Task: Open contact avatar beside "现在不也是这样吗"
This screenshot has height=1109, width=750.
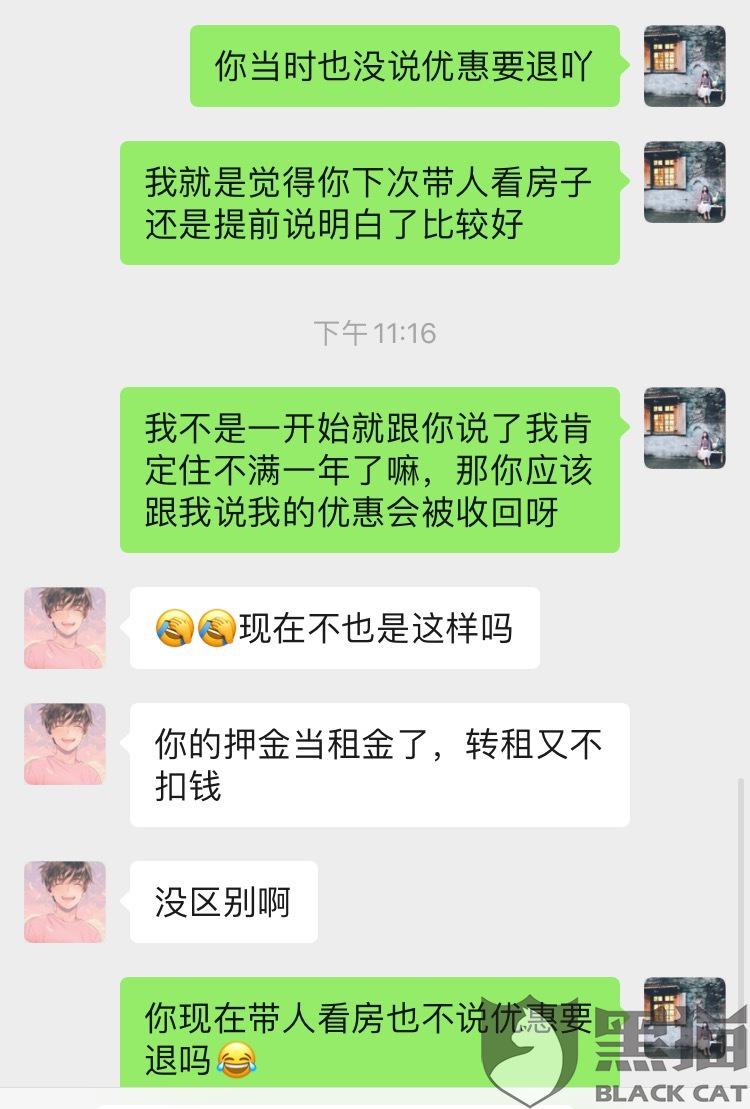Action: (65, 628)
